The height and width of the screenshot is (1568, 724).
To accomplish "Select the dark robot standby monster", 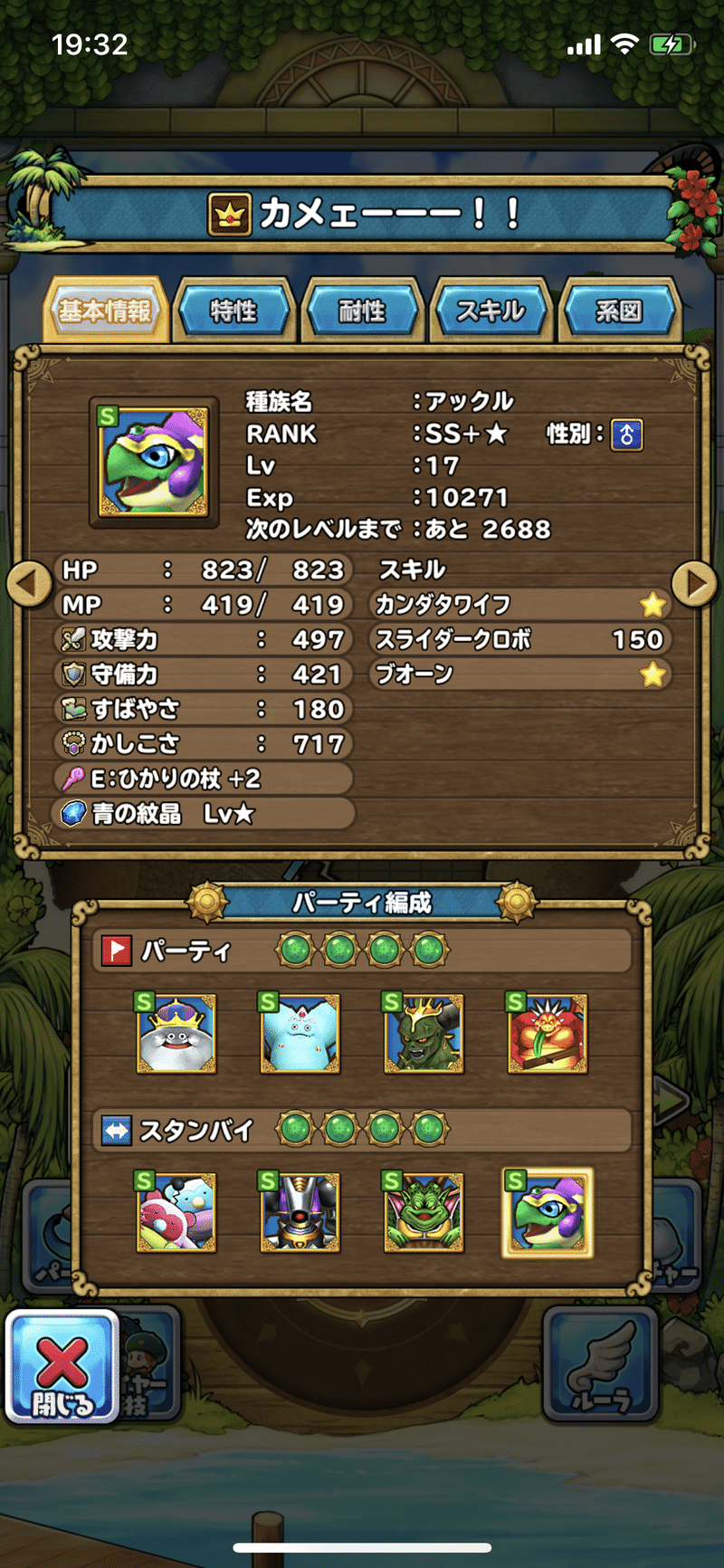I will coord(300,1213).
